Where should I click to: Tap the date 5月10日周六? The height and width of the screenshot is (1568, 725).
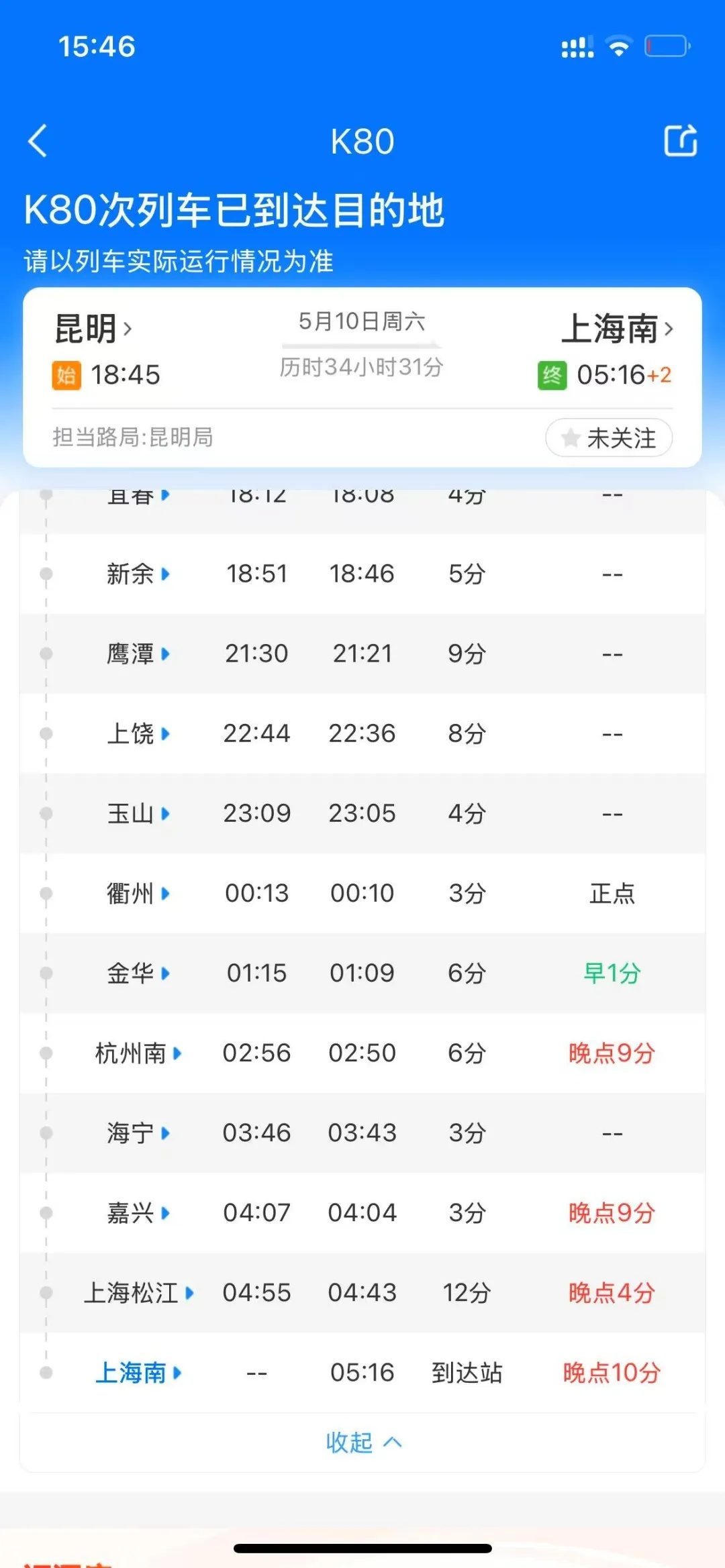point(362,322)
